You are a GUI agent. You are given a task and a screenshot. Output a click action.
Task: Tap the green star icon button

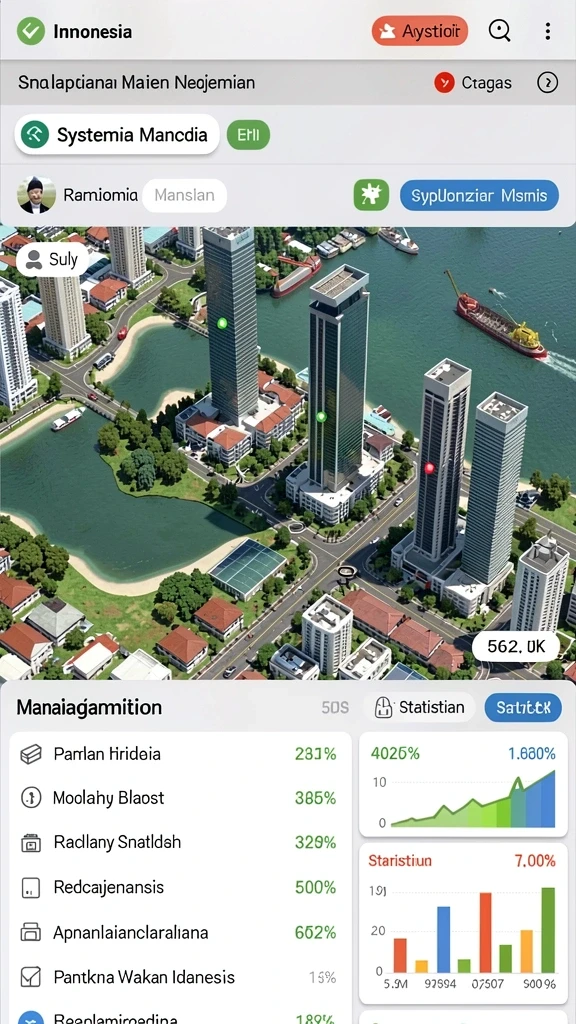pyautogui.click(x=371, y=195)
